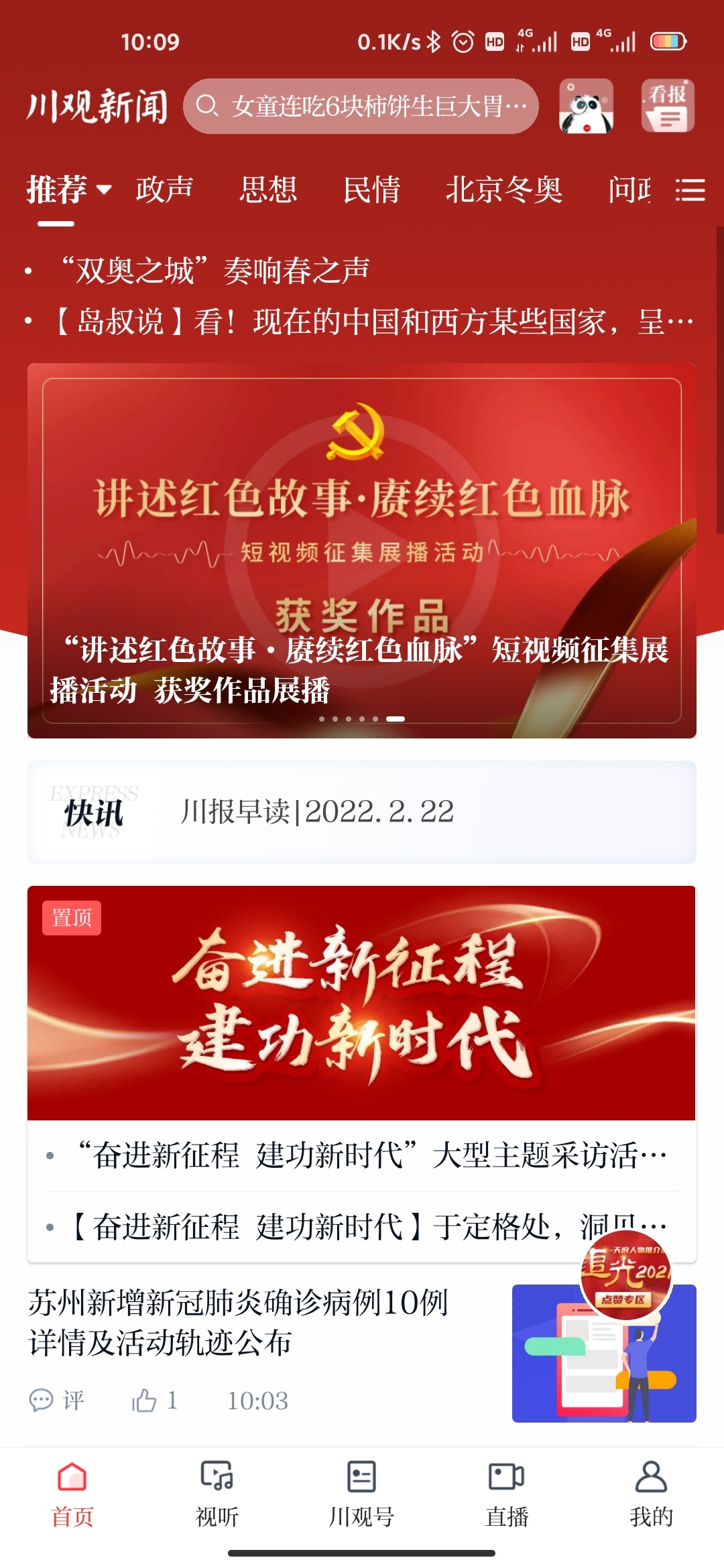Open the headline “双奥之城”奏响春之声
Screen dimensions: 724x1568
215,271
